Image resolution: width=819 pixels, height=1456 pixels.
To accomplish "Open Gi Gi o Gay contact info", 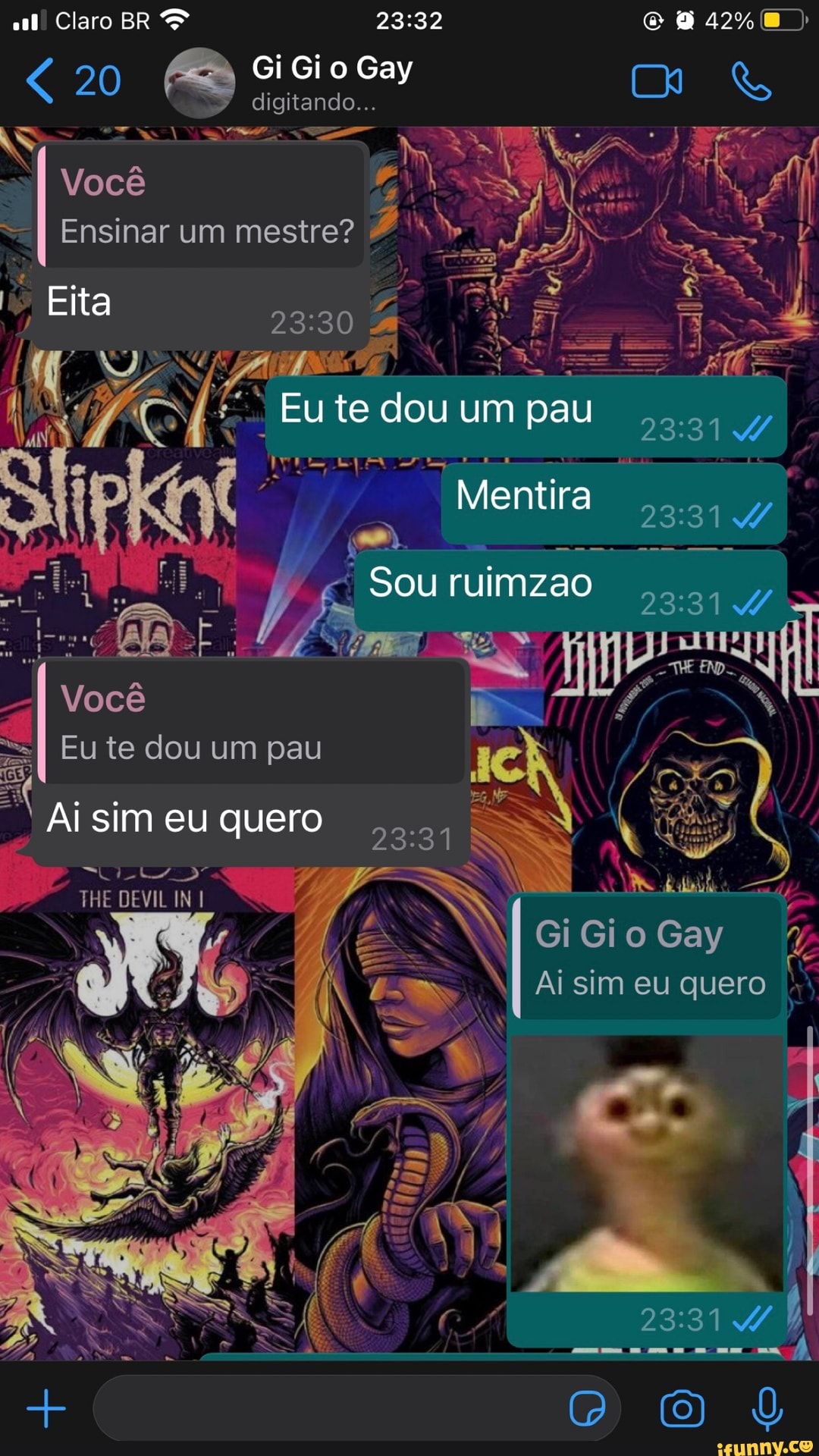I will pos(331,82).
